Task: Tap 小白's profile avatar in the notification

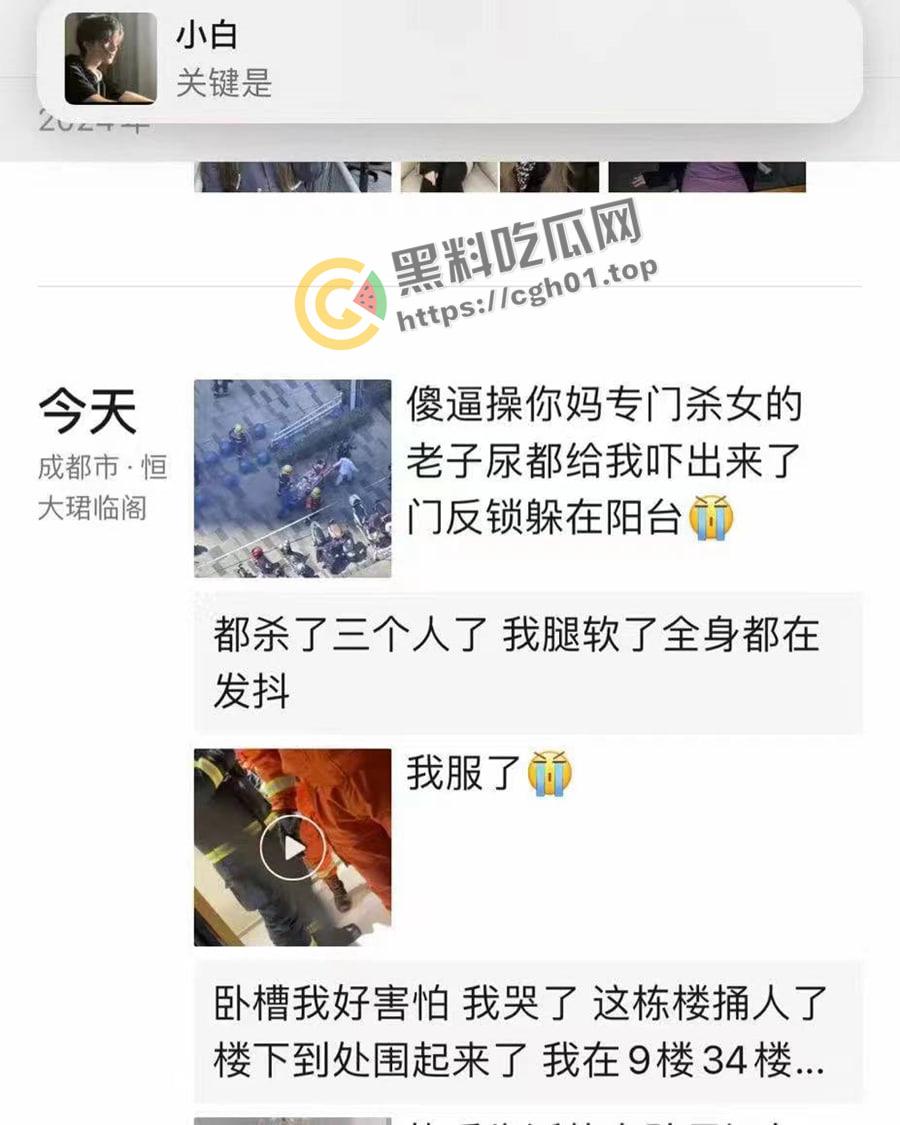Action: pos(112,62)
